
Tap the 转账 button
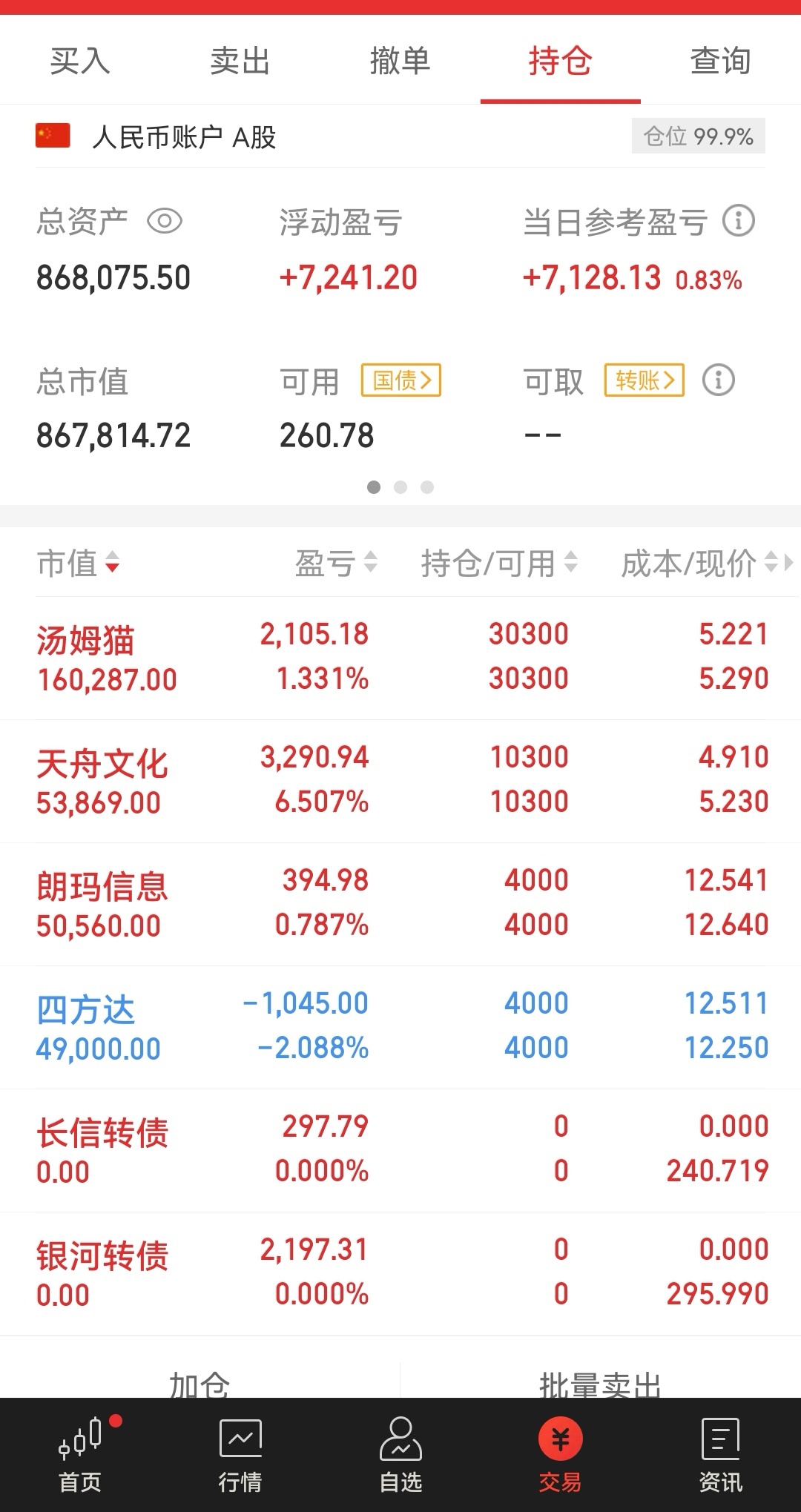point(645,380)
